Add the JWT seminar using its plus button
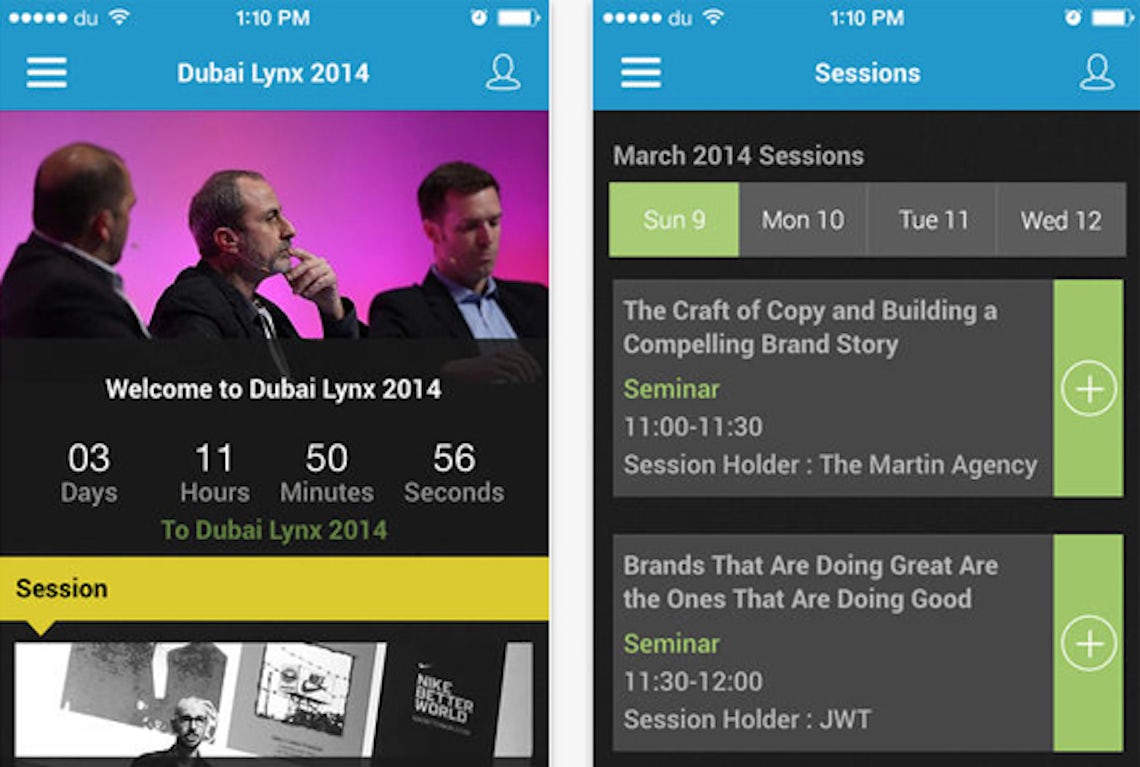This screenshot has height=767, width=1140. (x=1088, y=642)
